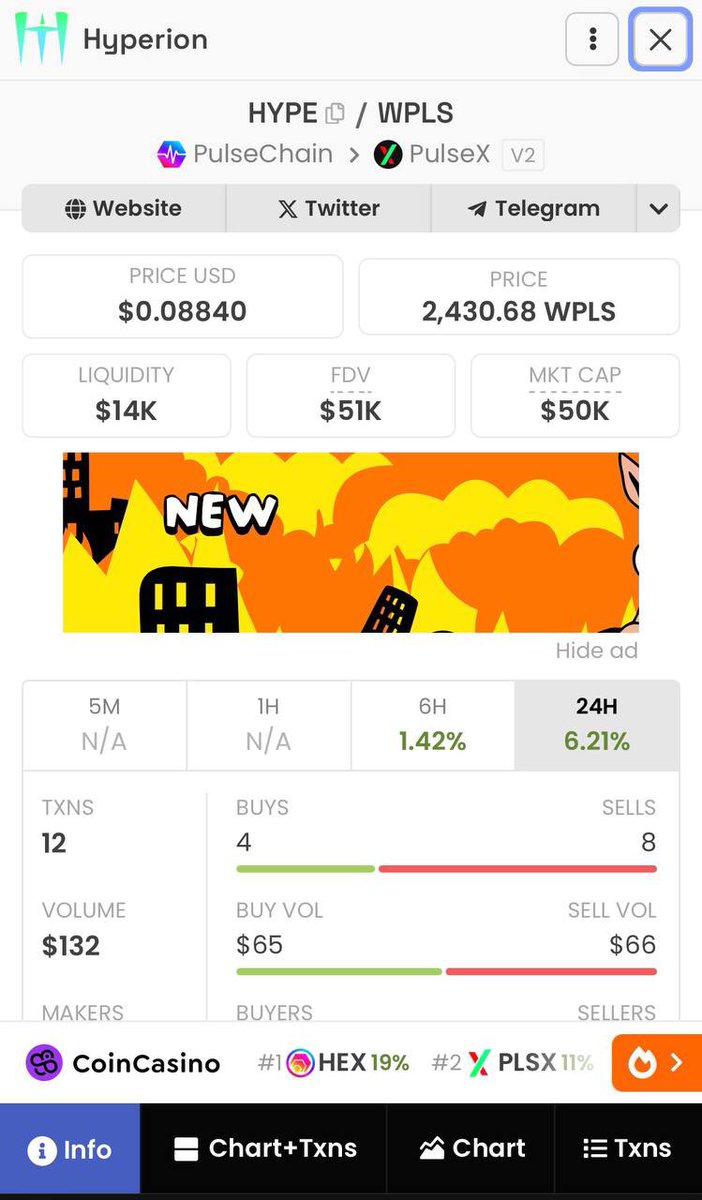Close the Hyperion panel
The height and width of the screenshot is (1200, 702).
[x=660, y=39]
